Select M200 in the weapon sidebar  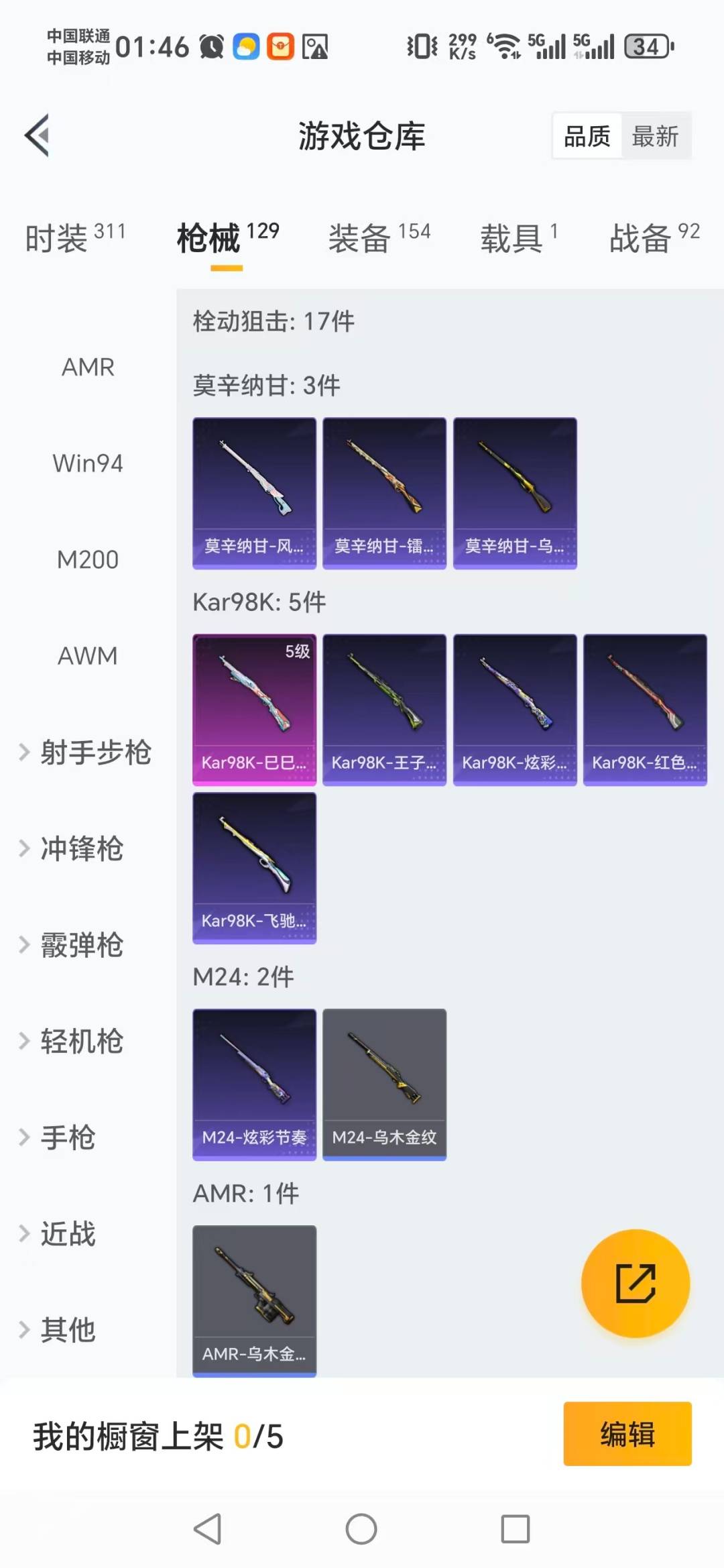(87, 559)
